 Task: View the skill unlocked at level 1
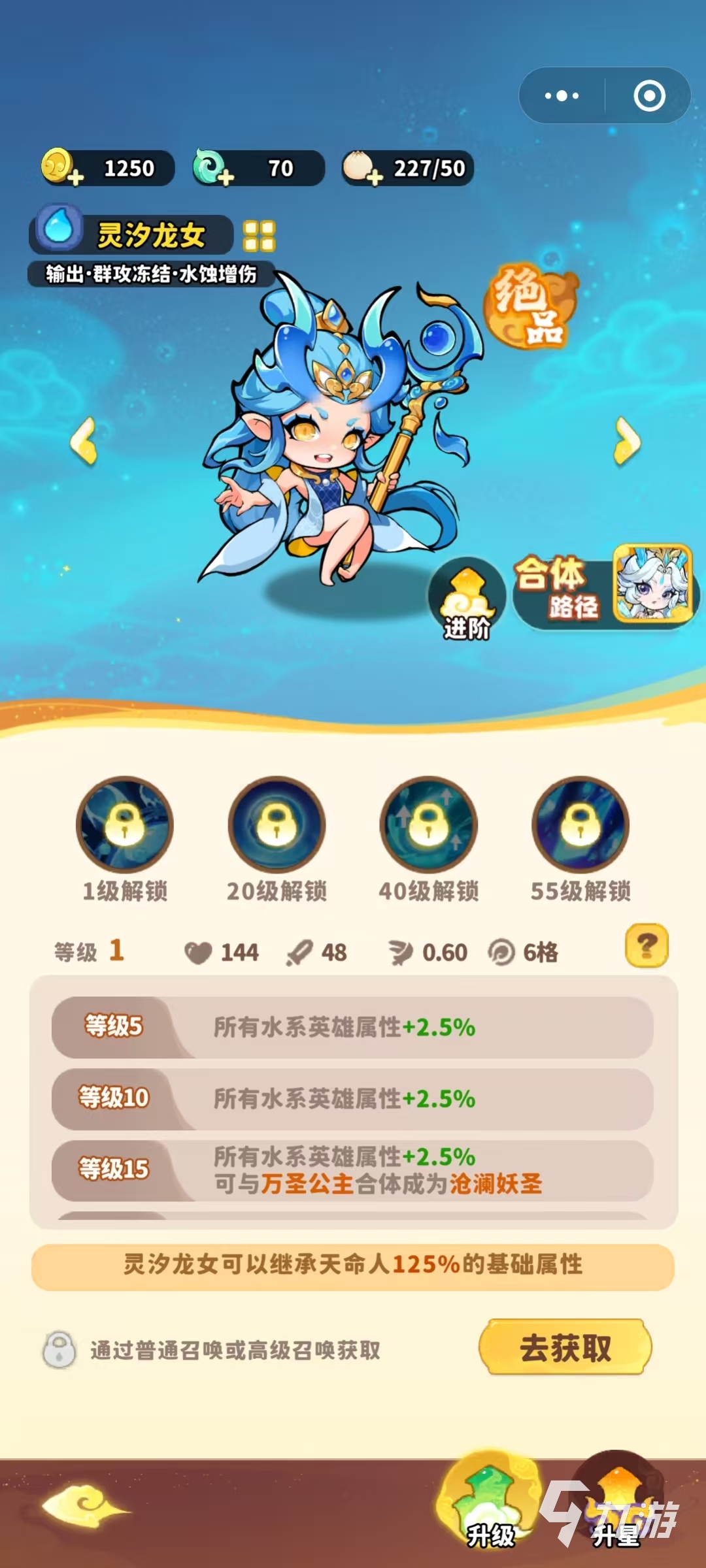pyautogui.click(x=125, y=825)
